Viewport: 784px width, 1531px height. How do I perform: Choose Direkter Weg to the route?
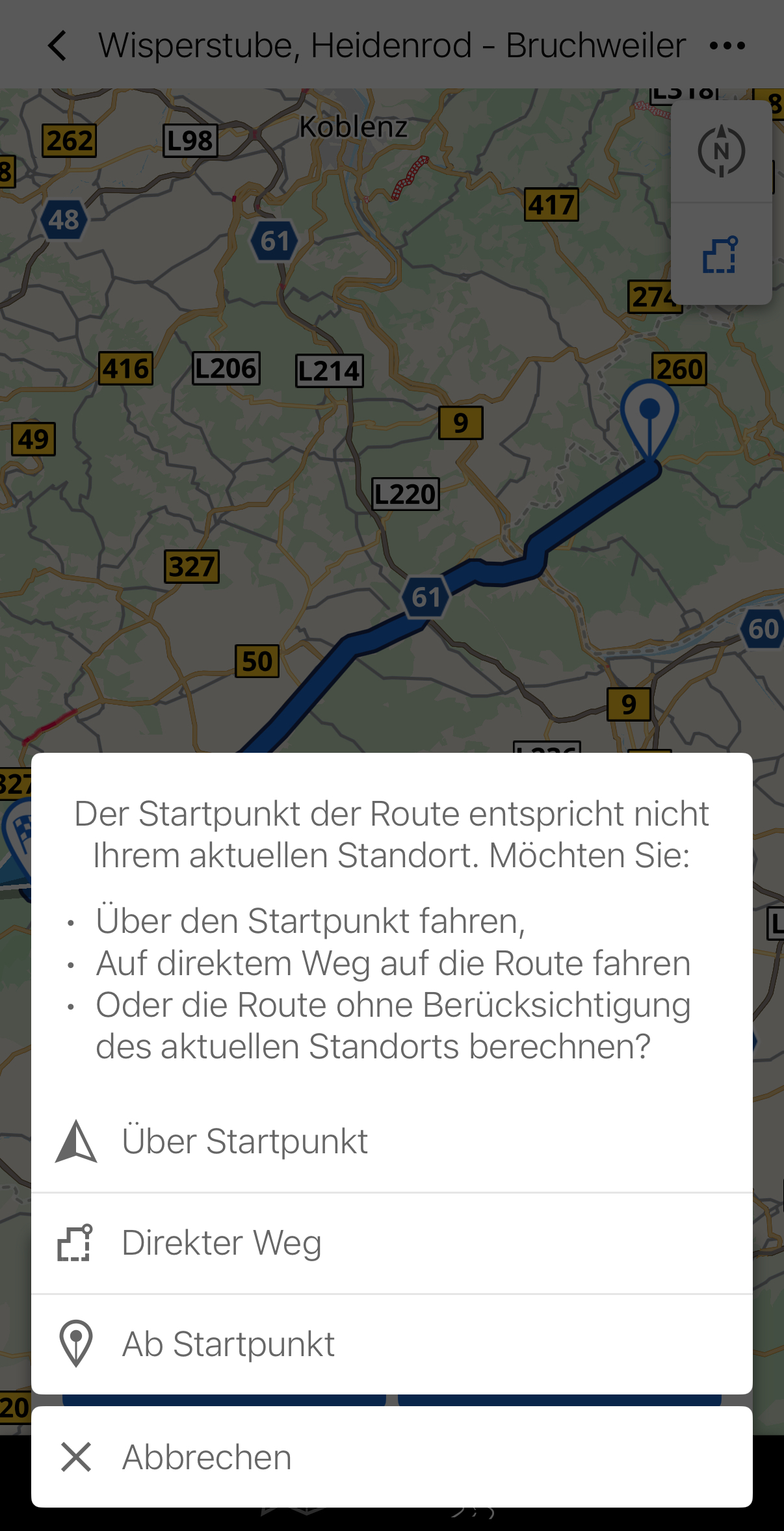click(x=391, y=1243)
